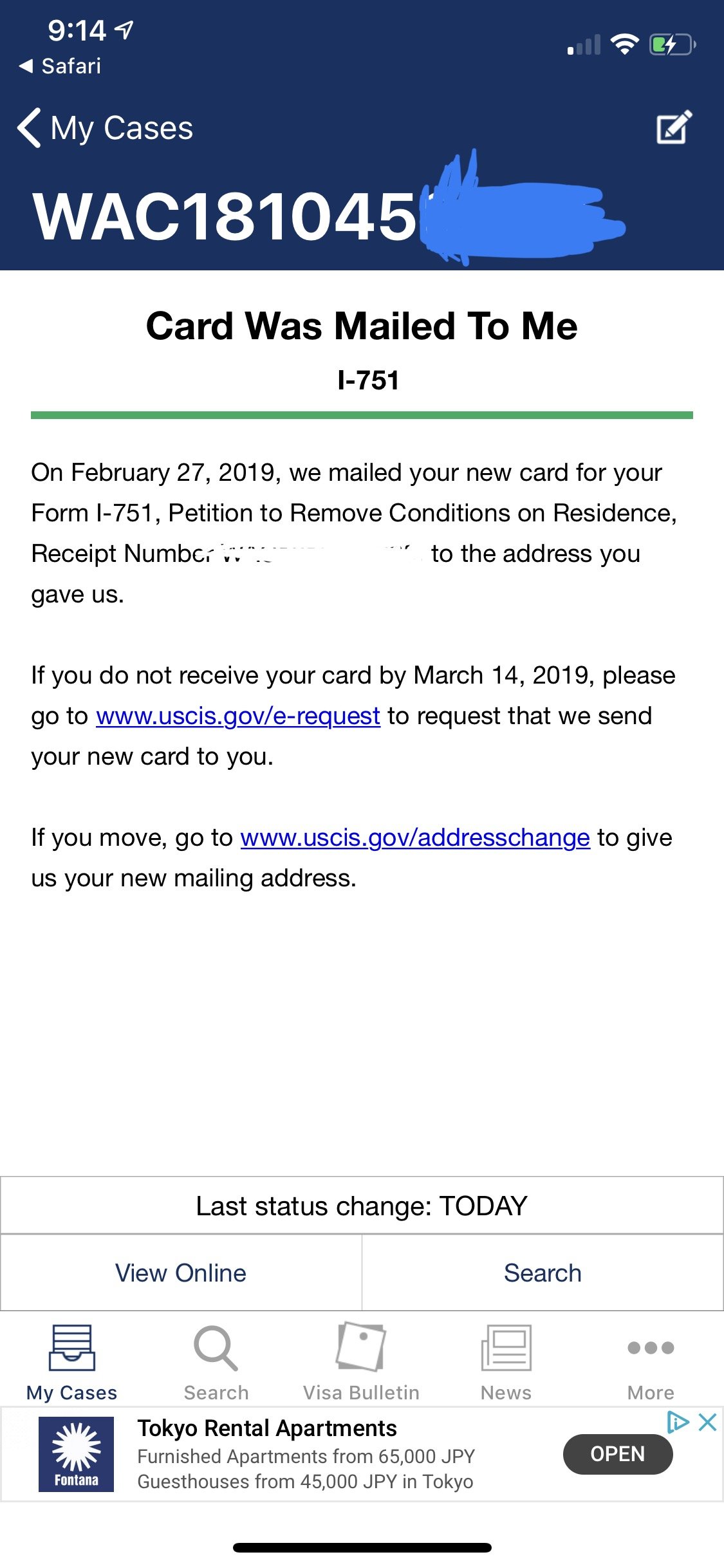724x1568 pixels.
Task: Open the www.uscis.gov/e-request link
Action: click(238, 716)
